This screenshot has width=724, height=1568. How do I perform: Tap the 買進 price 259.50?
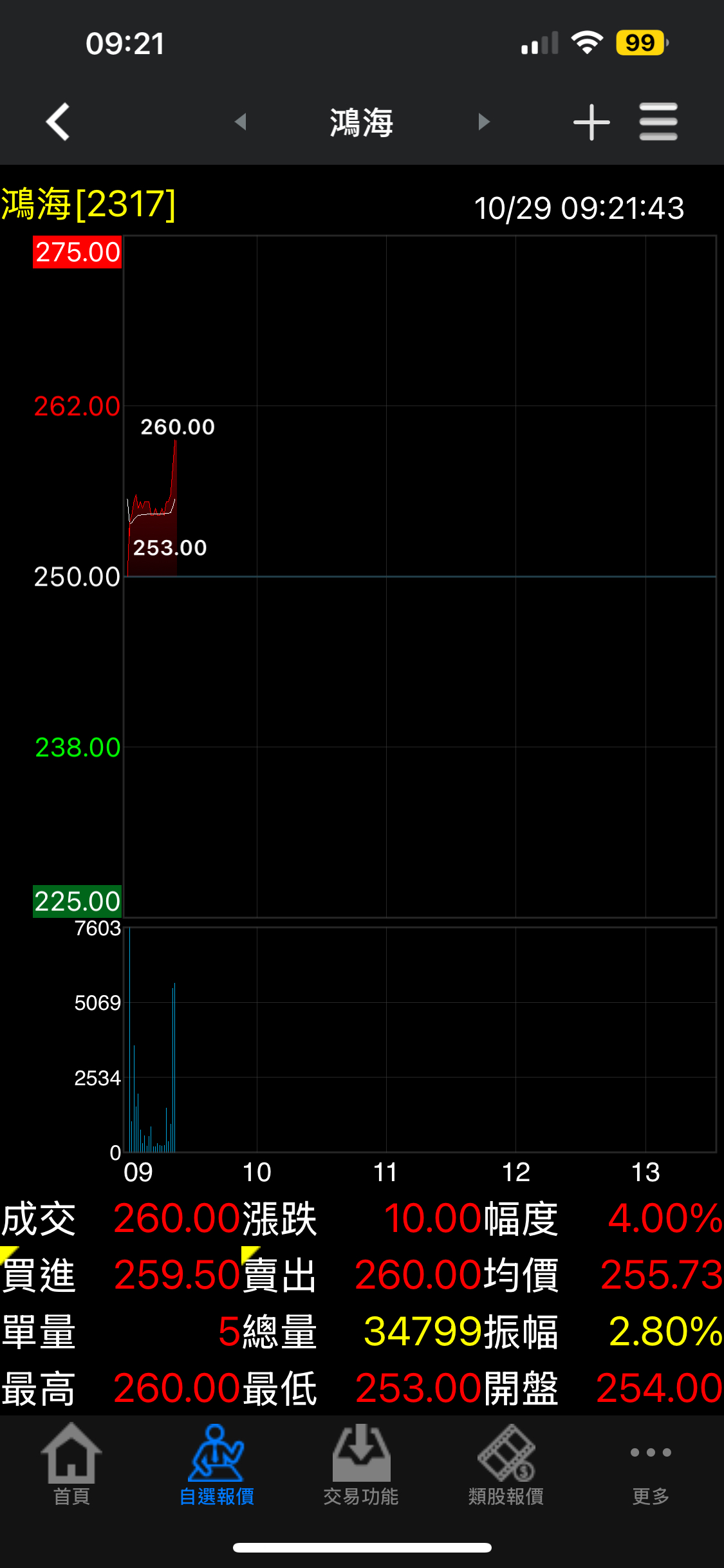point(176,1274)
